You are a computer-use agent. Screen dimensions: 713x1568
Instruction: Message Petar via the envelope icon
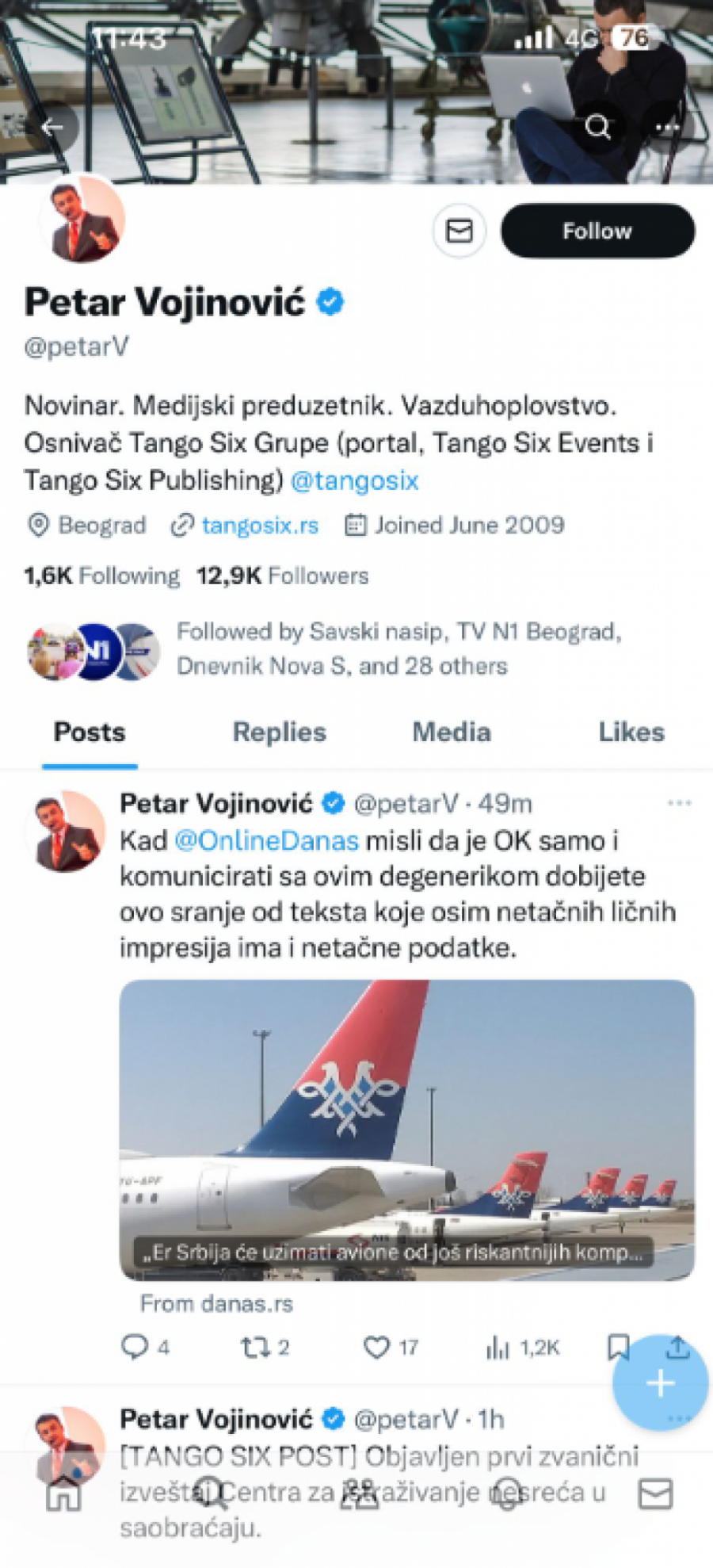coord(459,231)
